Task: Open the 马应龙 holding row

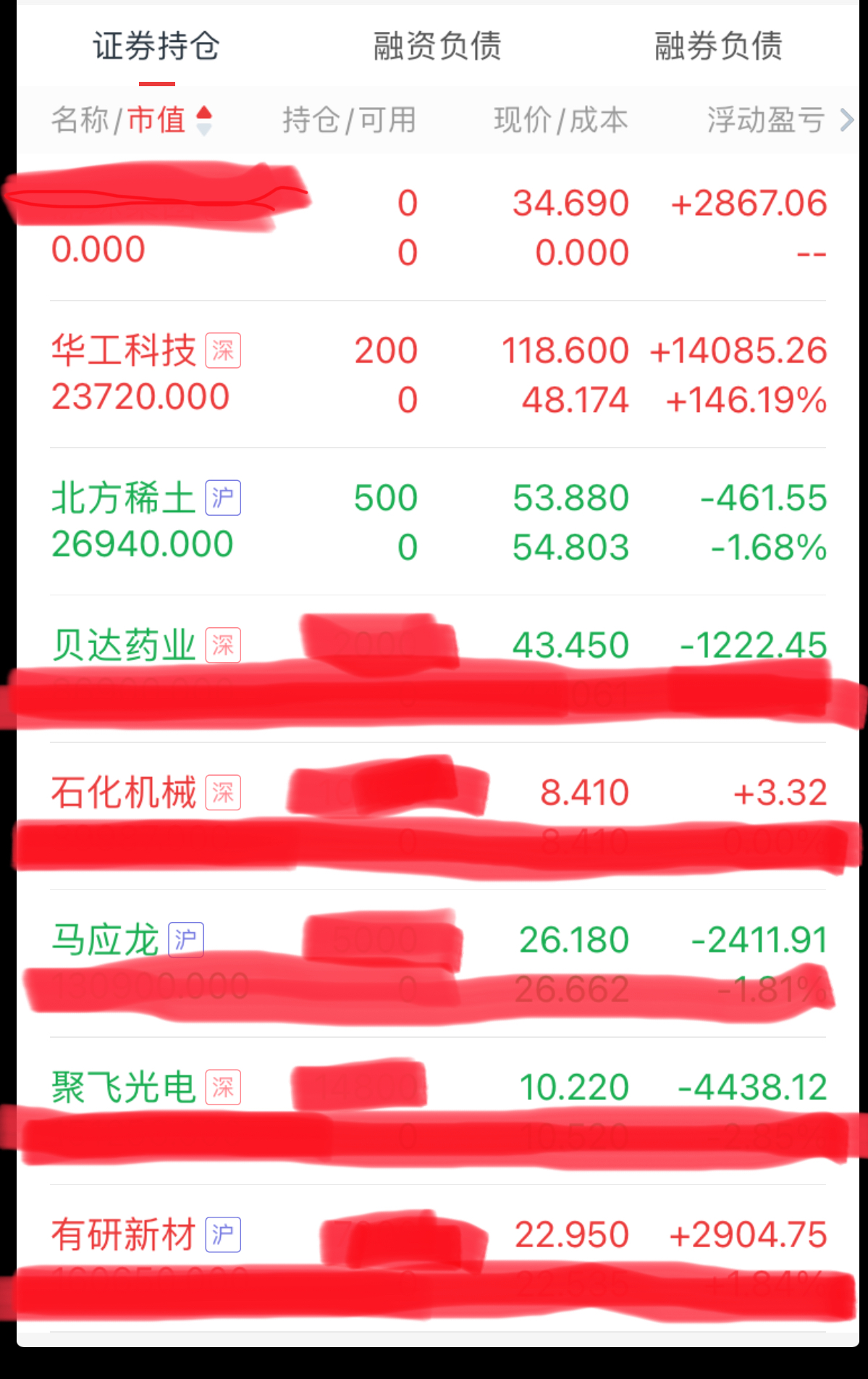Action: (x=438, y=964)
